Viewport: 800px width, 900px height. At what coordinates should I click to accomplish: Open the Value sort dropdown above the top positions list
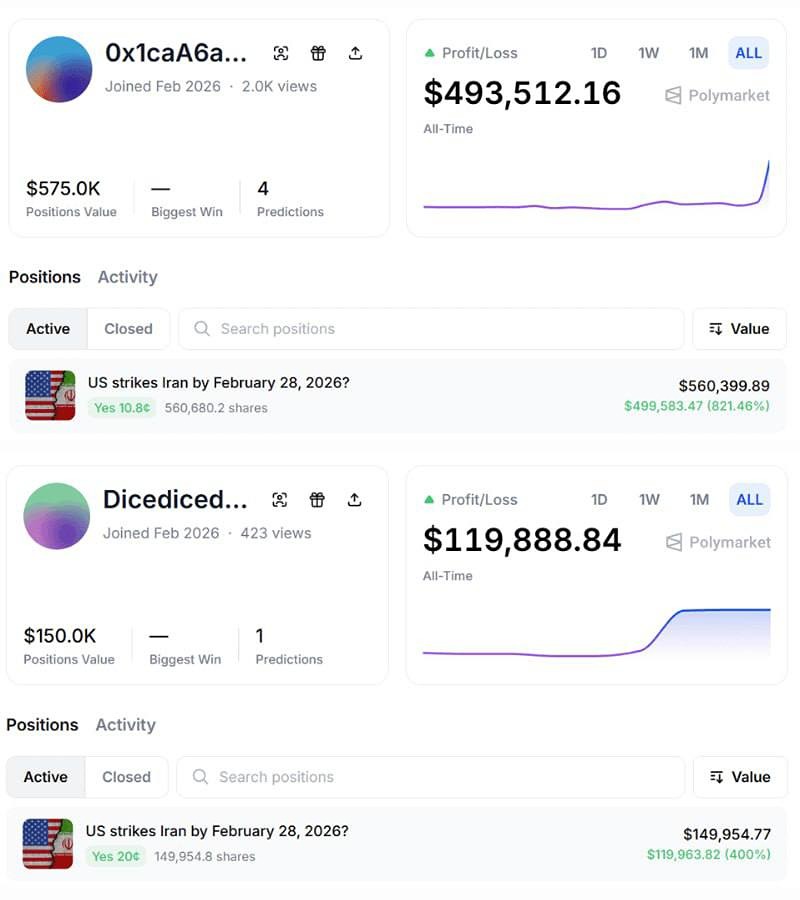click(738, 328)
